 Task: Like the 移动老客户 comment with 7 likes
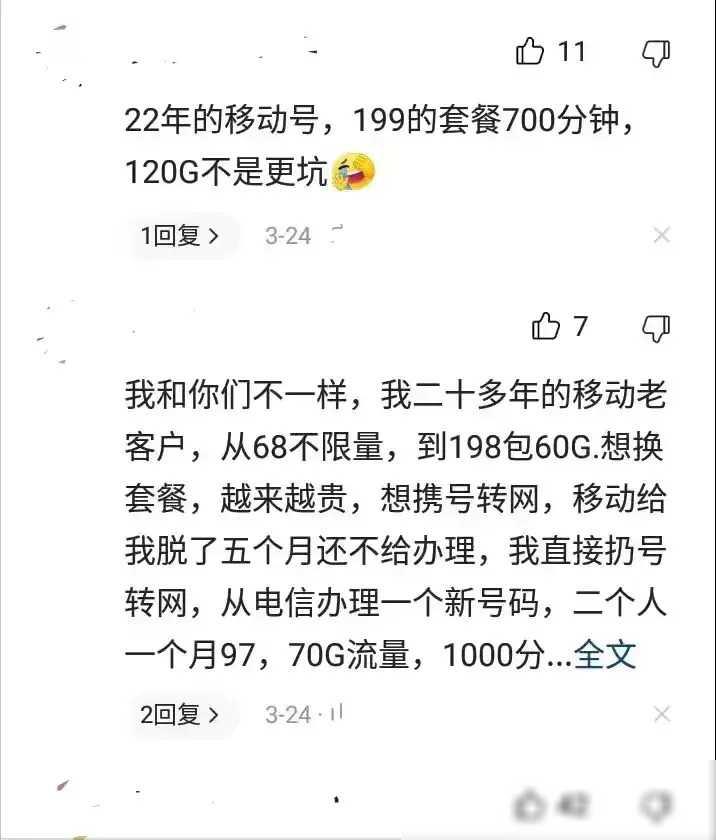[546, 326]
